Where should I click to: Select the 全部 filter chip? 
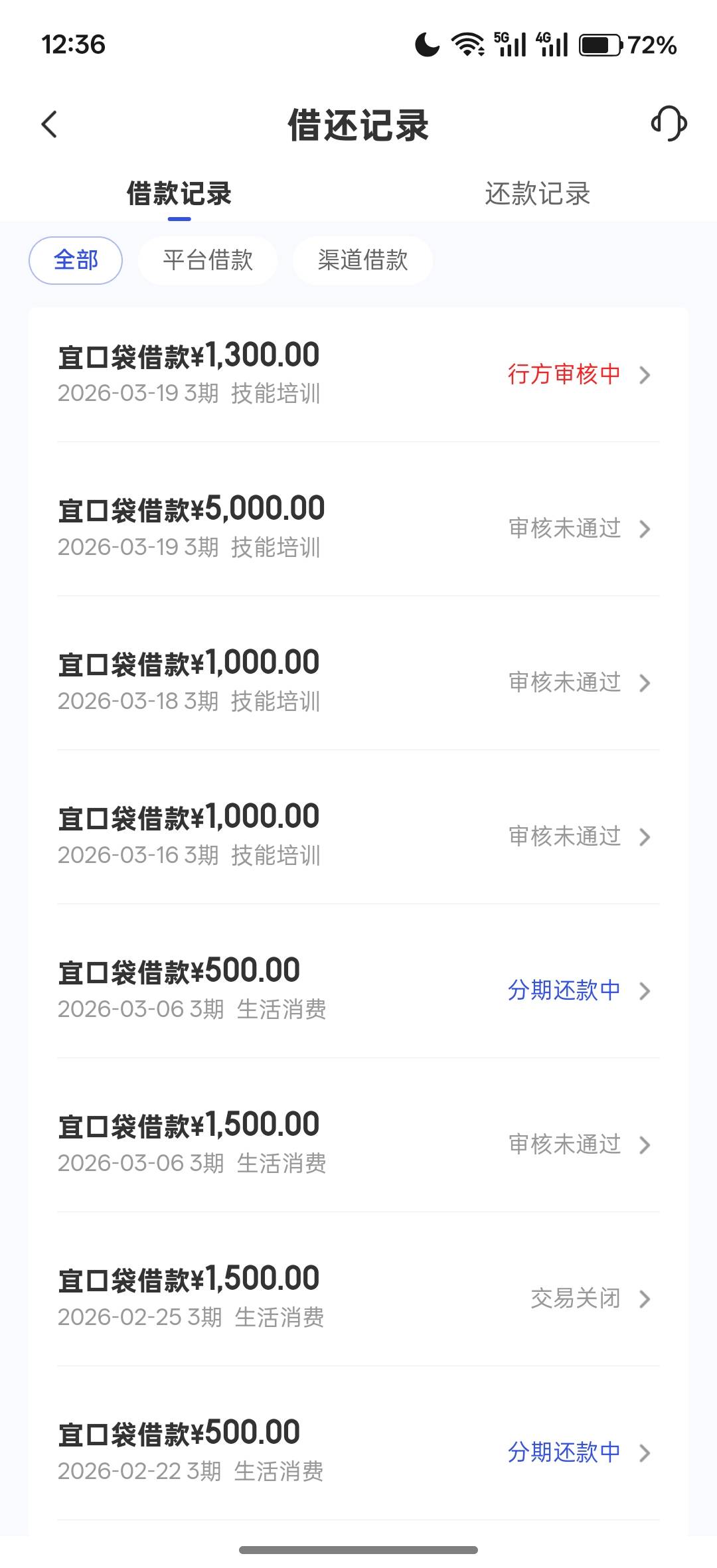tap(76, 260)
